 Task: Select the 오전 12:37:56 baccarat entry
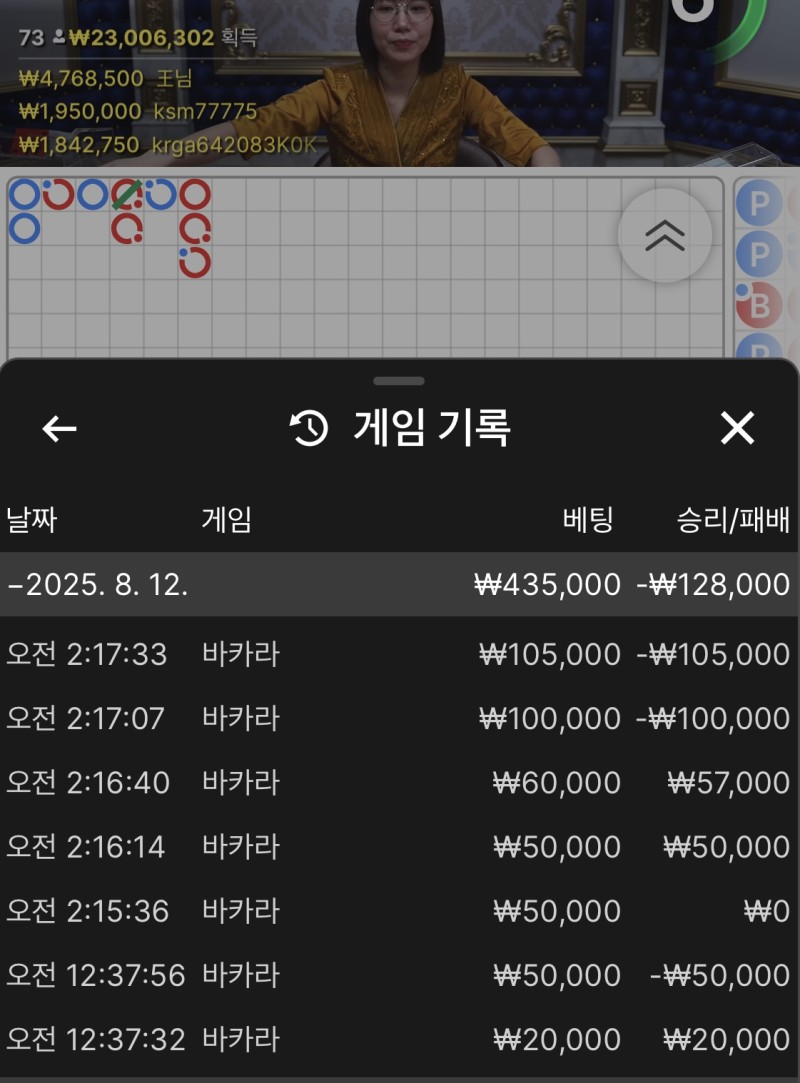(x=398, y=975)
